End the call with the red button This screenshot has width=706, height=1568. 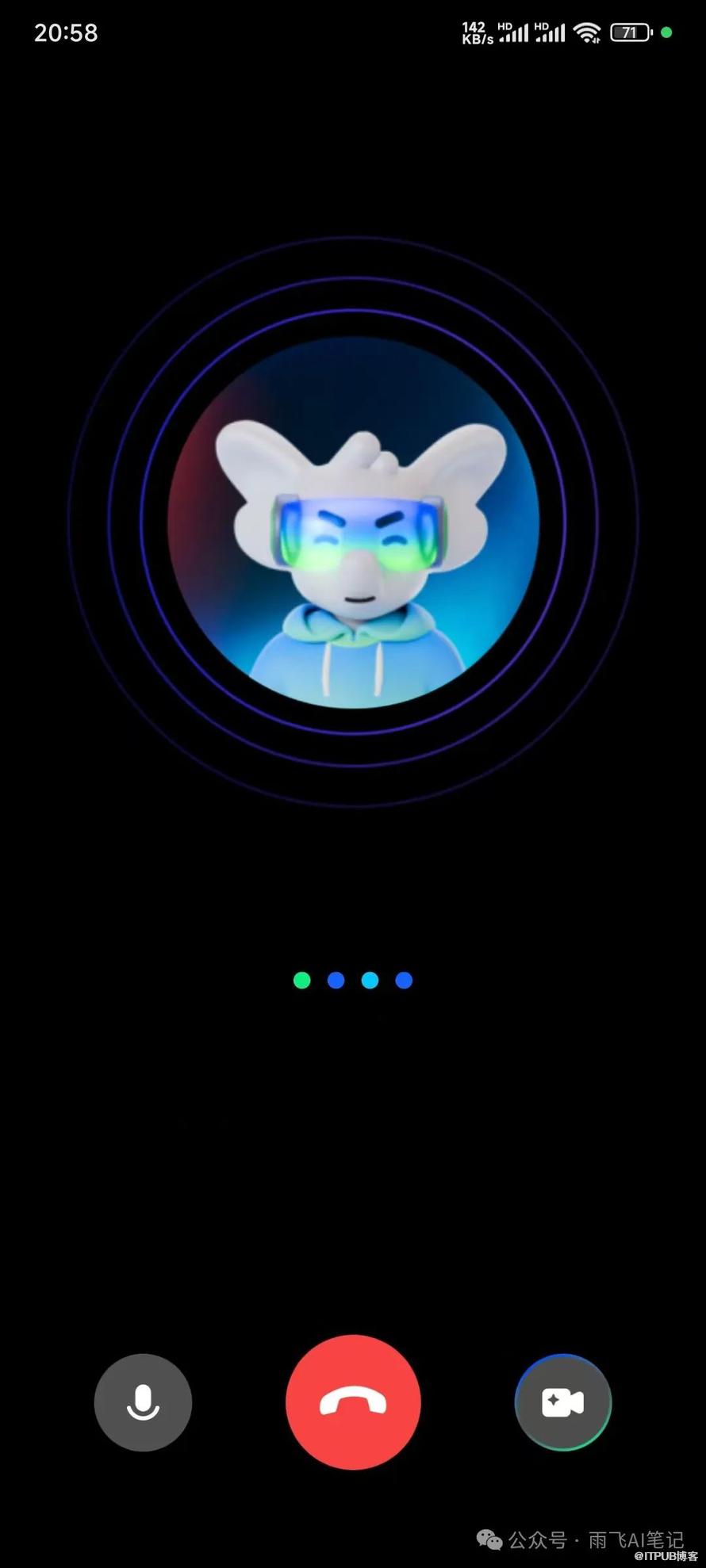pyautogui.click(x=353, y=1402)
